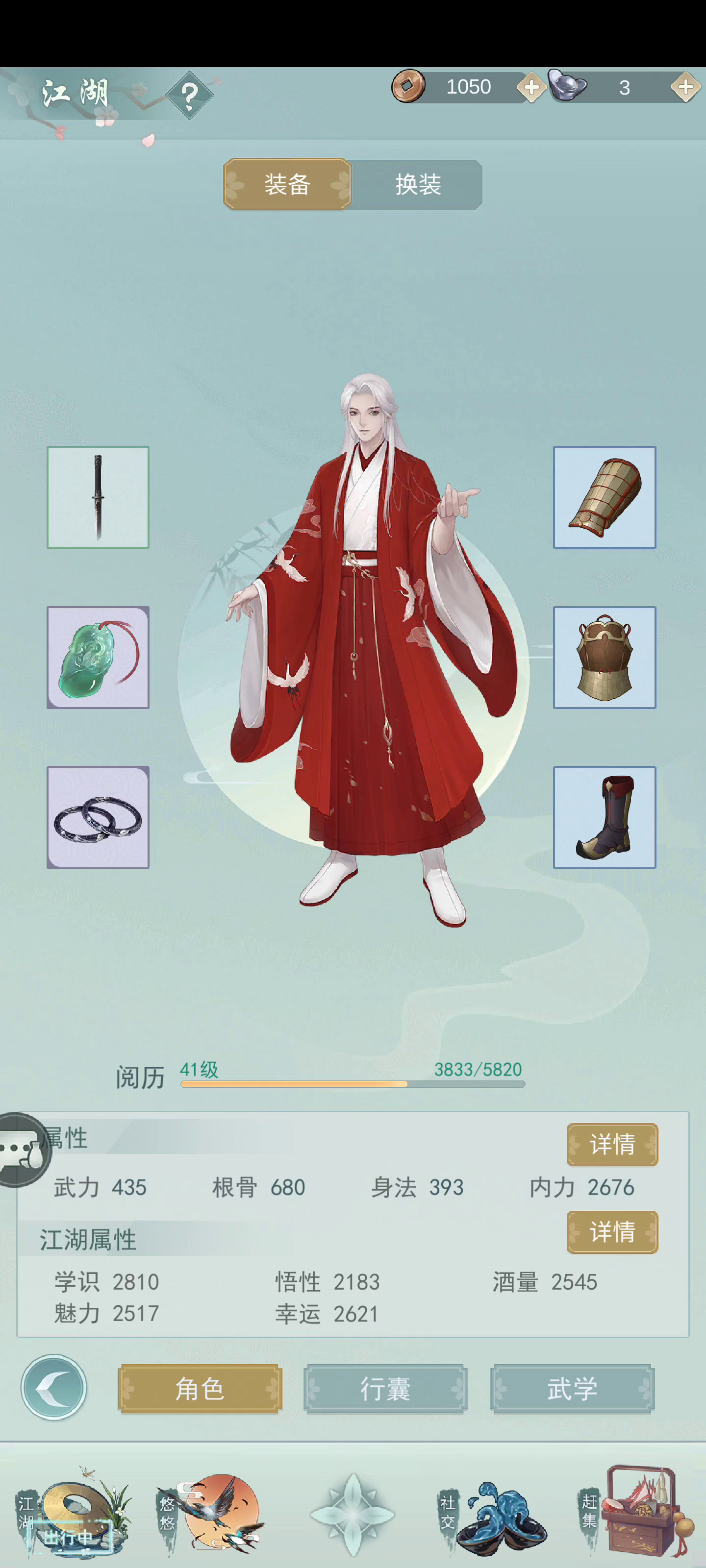The image size is (706, 1568).
Task: Switch to the 换装 tab
Action: pyautogui.click(x=418, y=184)
